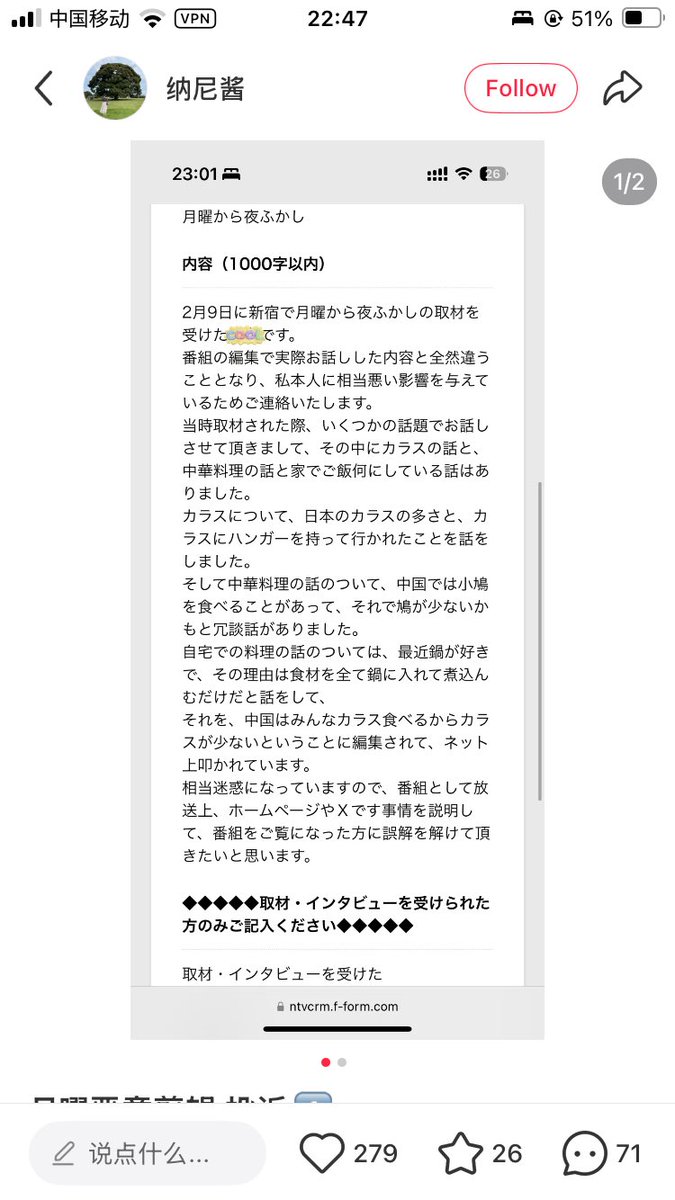Jump to the second image via the page dots

(342, 1062)
